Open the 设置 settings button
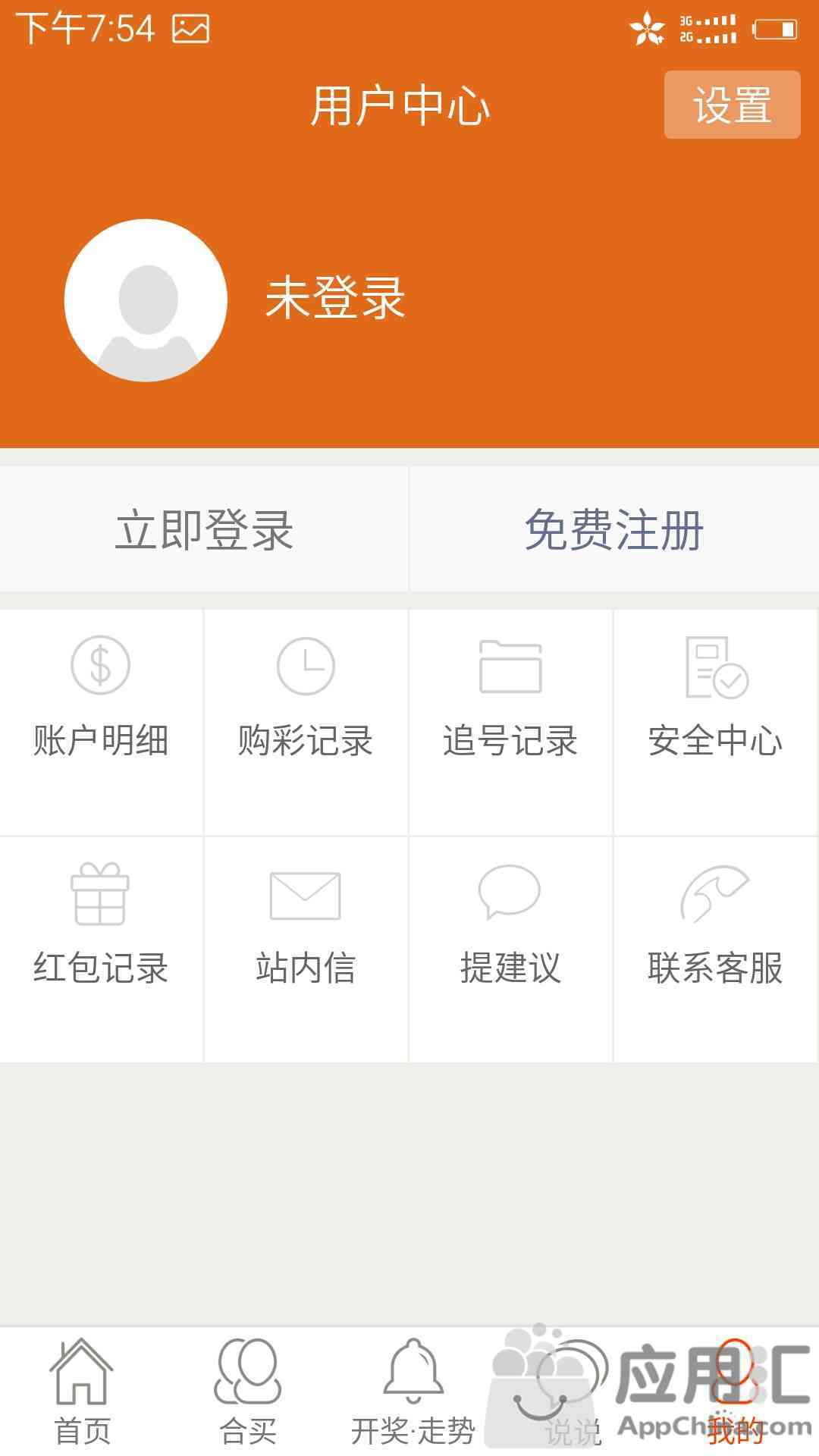The image size is (819, 1456). click(732, 105)
